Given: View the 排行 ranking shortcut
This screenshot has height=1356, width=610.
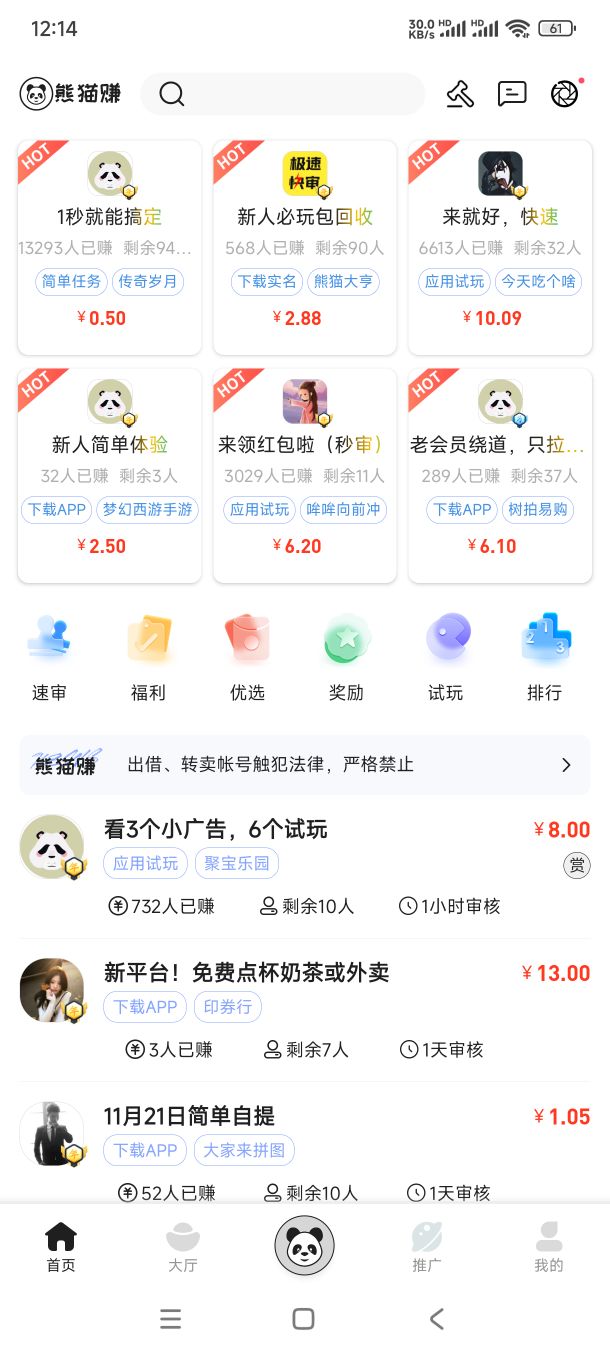Looking at the screenshot, I should point(544,658).
